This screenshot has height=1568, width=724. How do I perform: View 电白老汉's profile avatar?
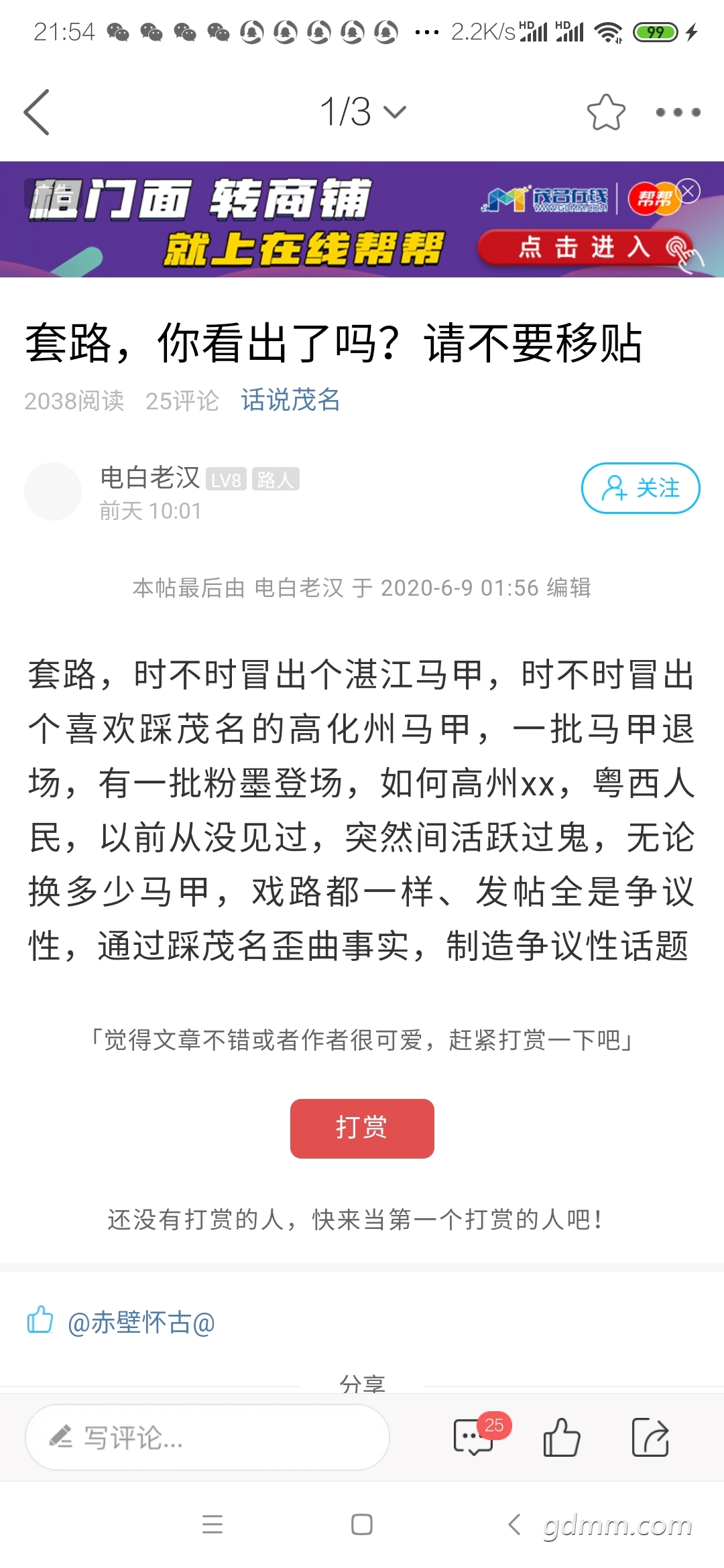pyautogui.click(x=52, y=491)
